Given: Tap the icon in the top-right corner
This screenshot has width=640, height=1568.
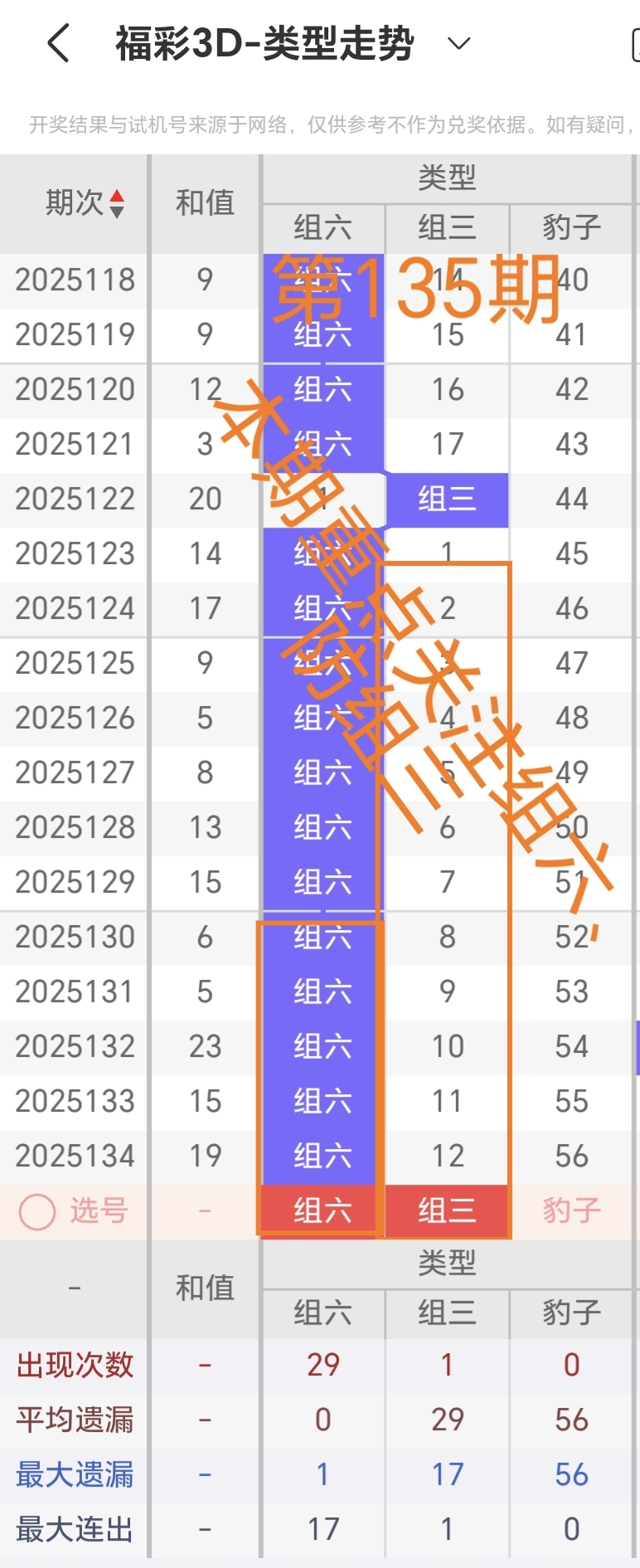Looking at the screenshot, I should coord(634,43).
